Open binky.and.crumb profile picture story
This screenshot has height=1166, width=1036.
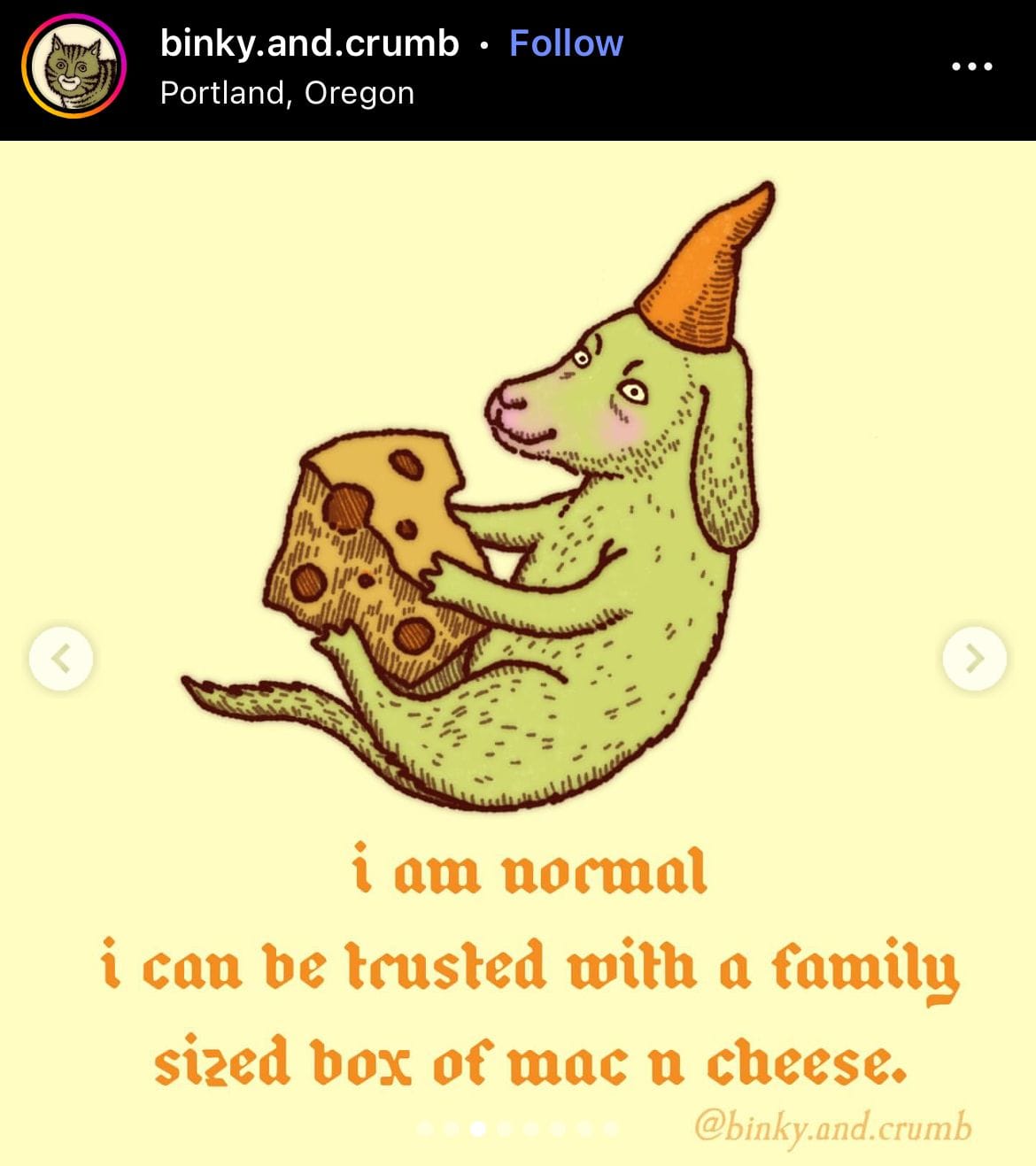tap(74, 66)
